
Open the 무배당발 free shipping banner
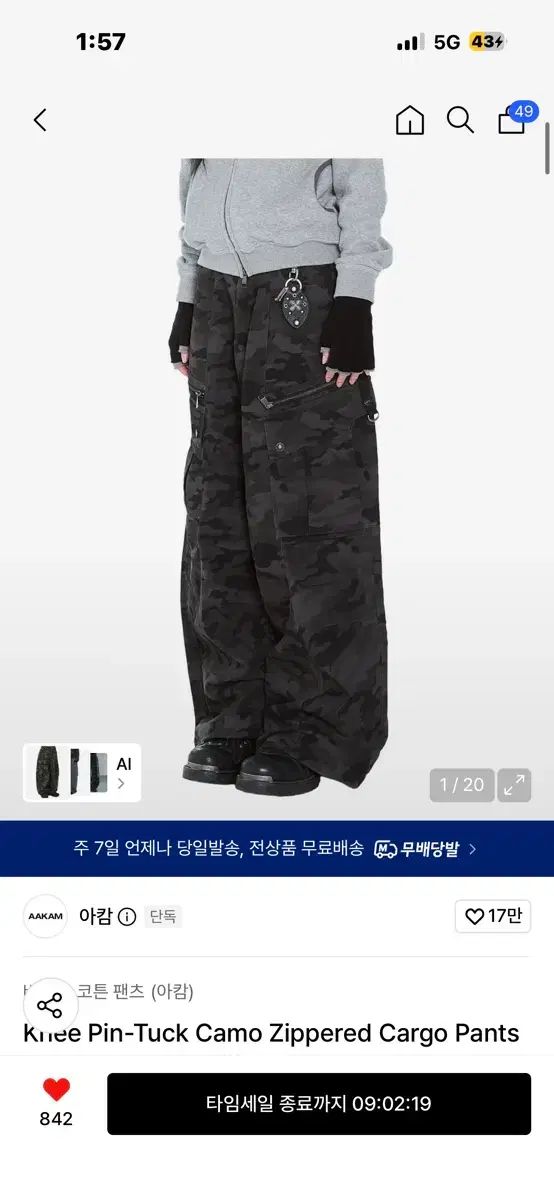click(x=277, y=849)
